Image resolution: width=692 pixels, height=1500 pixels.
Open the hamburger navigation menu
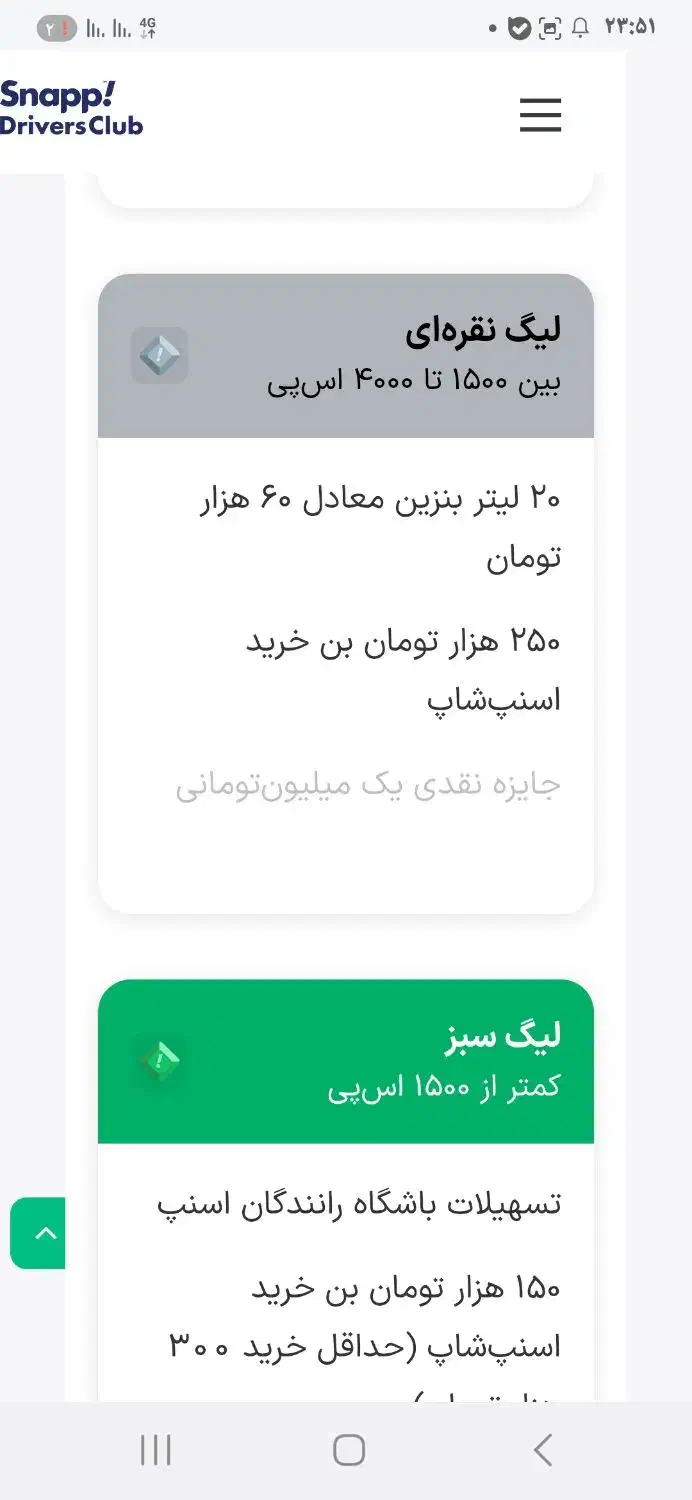540,115
